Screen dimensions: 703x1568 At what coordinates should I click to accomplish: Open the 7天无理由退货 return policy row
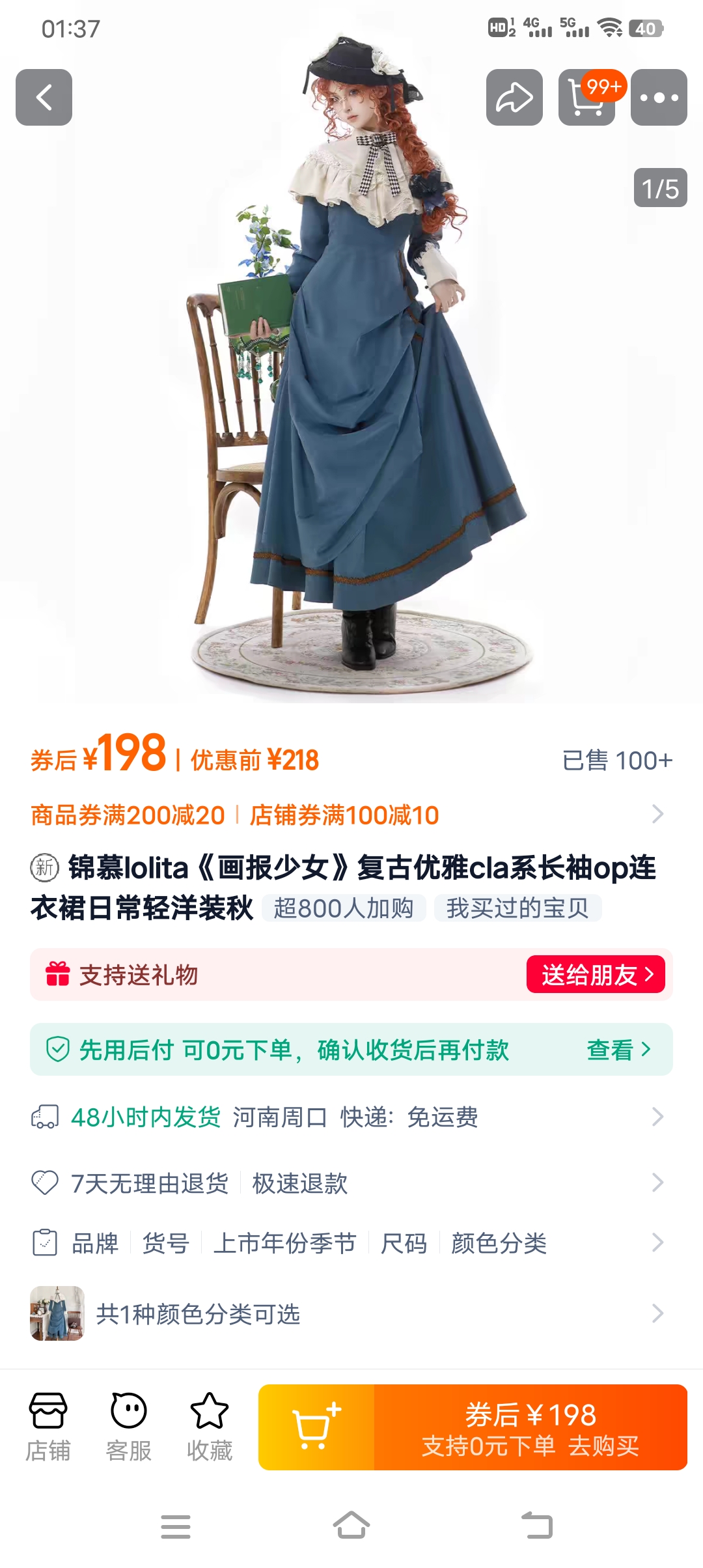point(351,1183)
